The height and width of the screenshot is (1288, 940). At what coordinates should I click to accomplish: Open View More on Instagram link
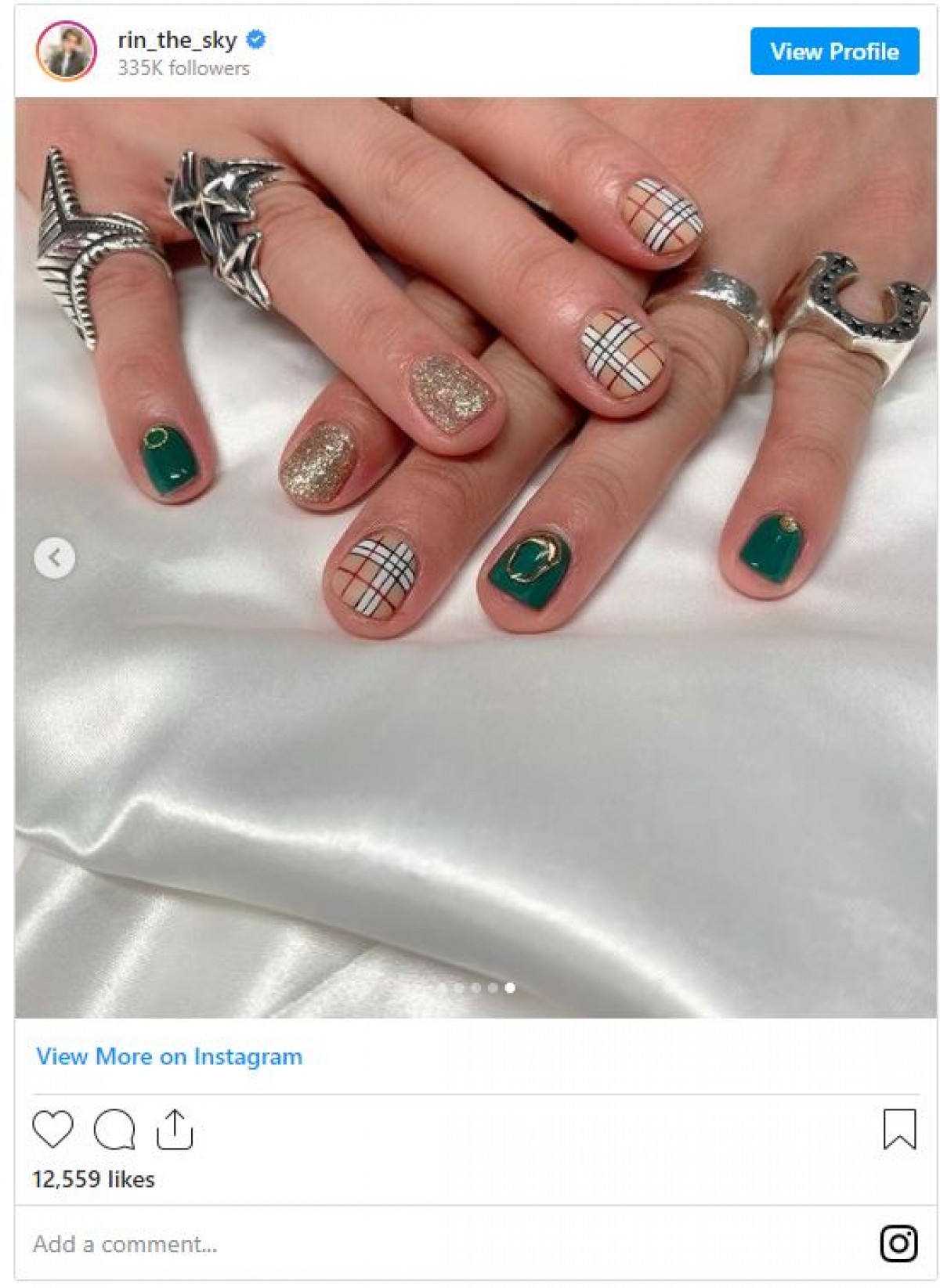pos(169,1056)
